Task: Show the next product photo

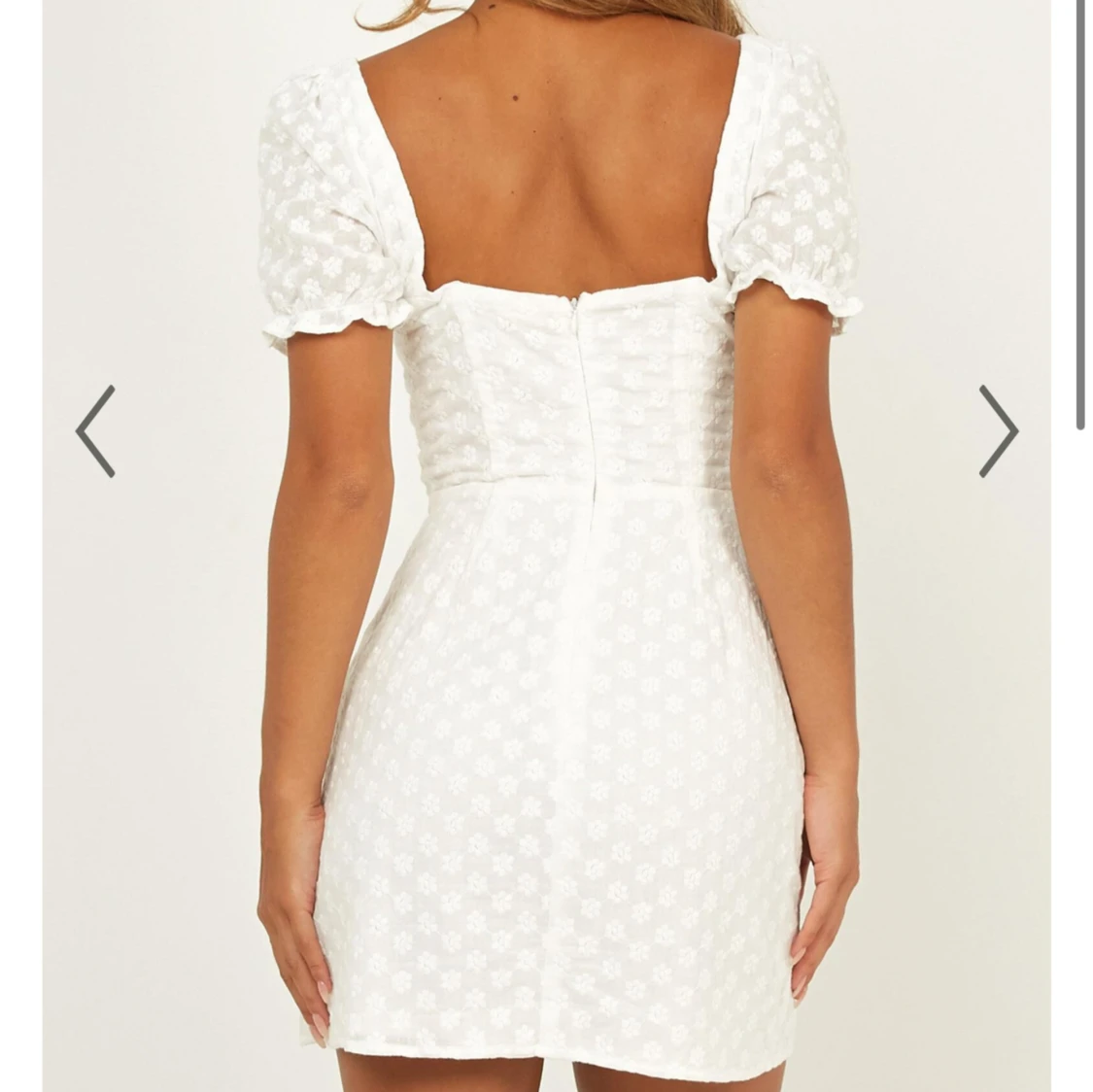Action: pyautogui.click(x=998, y=431)
